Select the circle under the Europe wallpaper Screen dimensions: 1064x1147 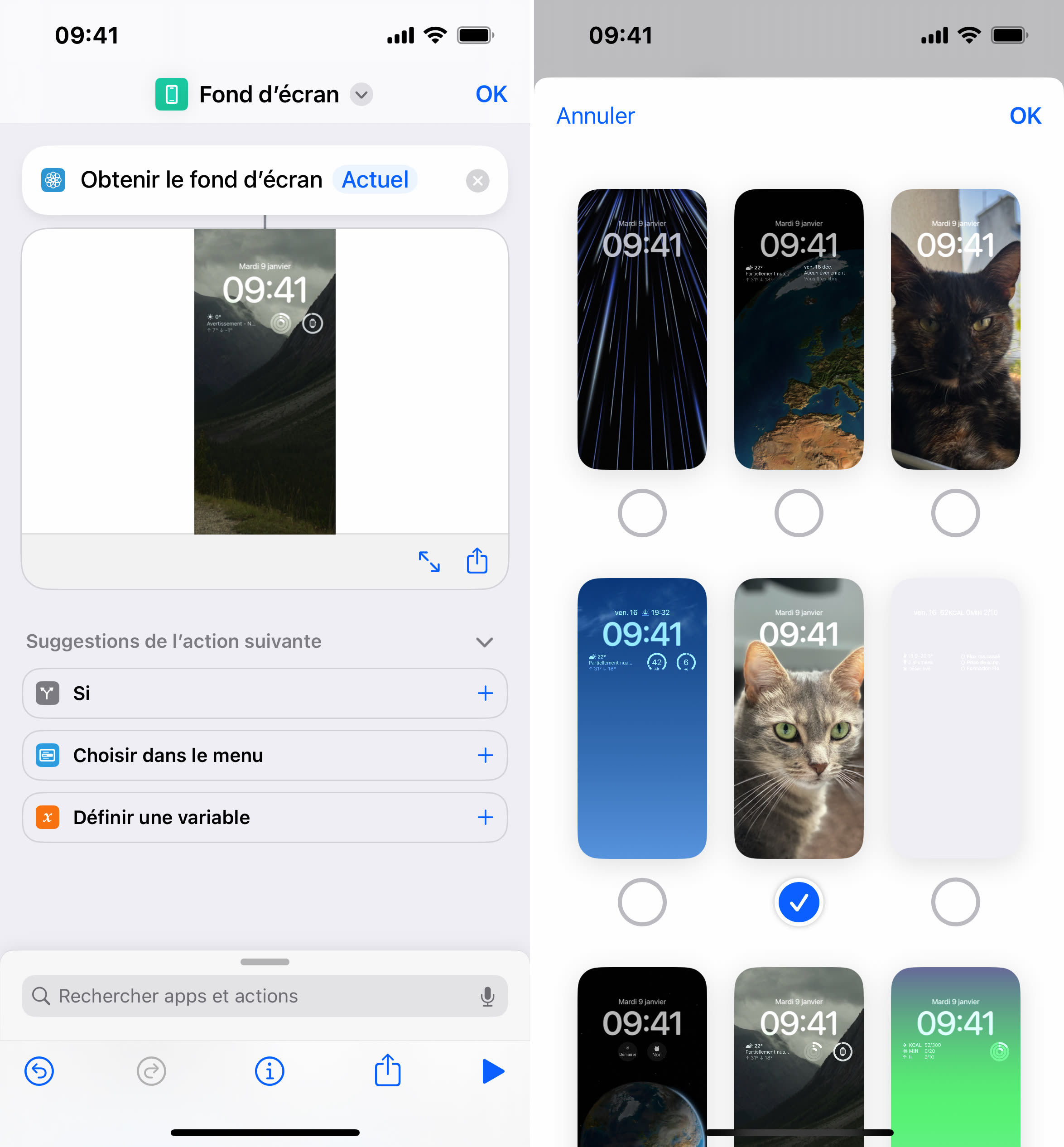(799, 513)
